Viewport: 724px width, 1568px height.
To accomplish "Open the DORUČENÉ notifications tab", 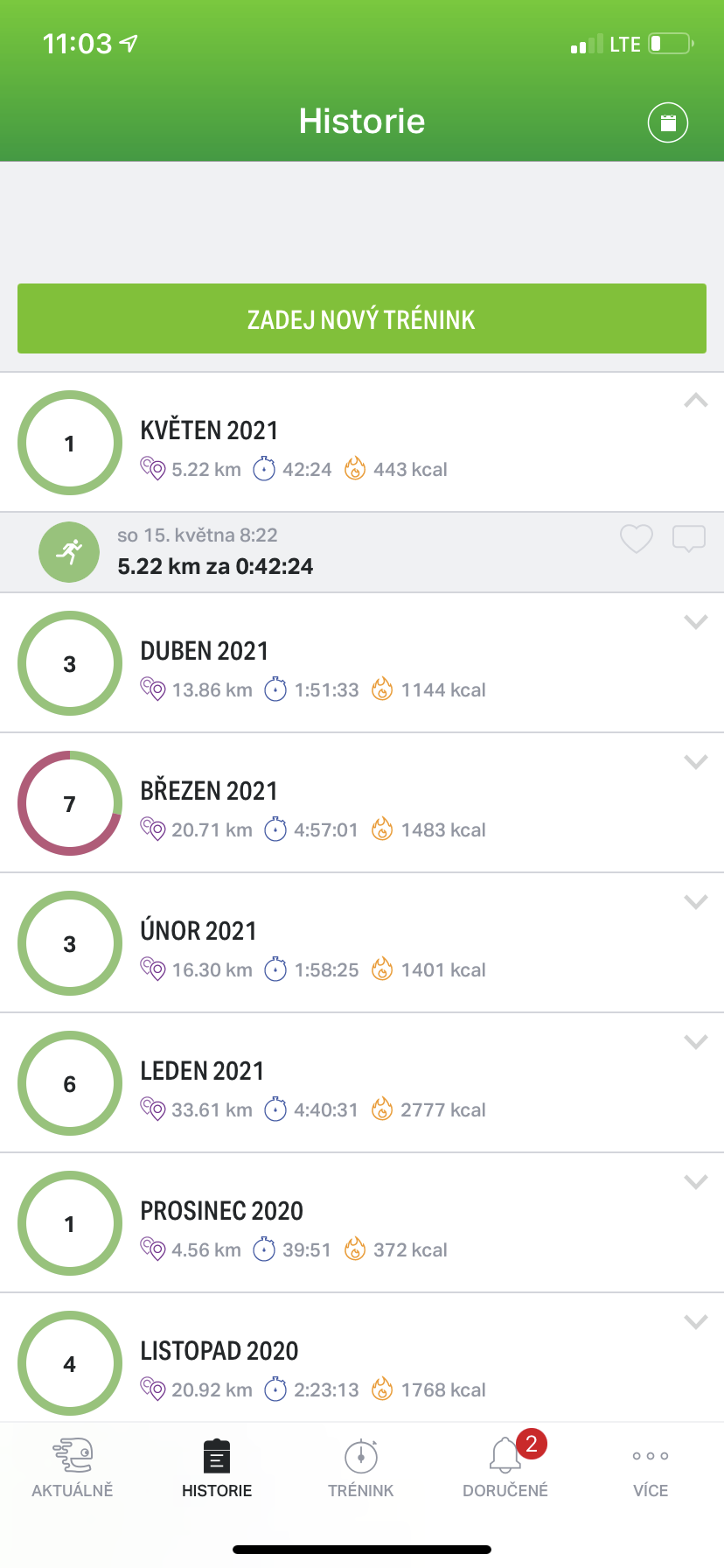I will tap(505, 1467).
